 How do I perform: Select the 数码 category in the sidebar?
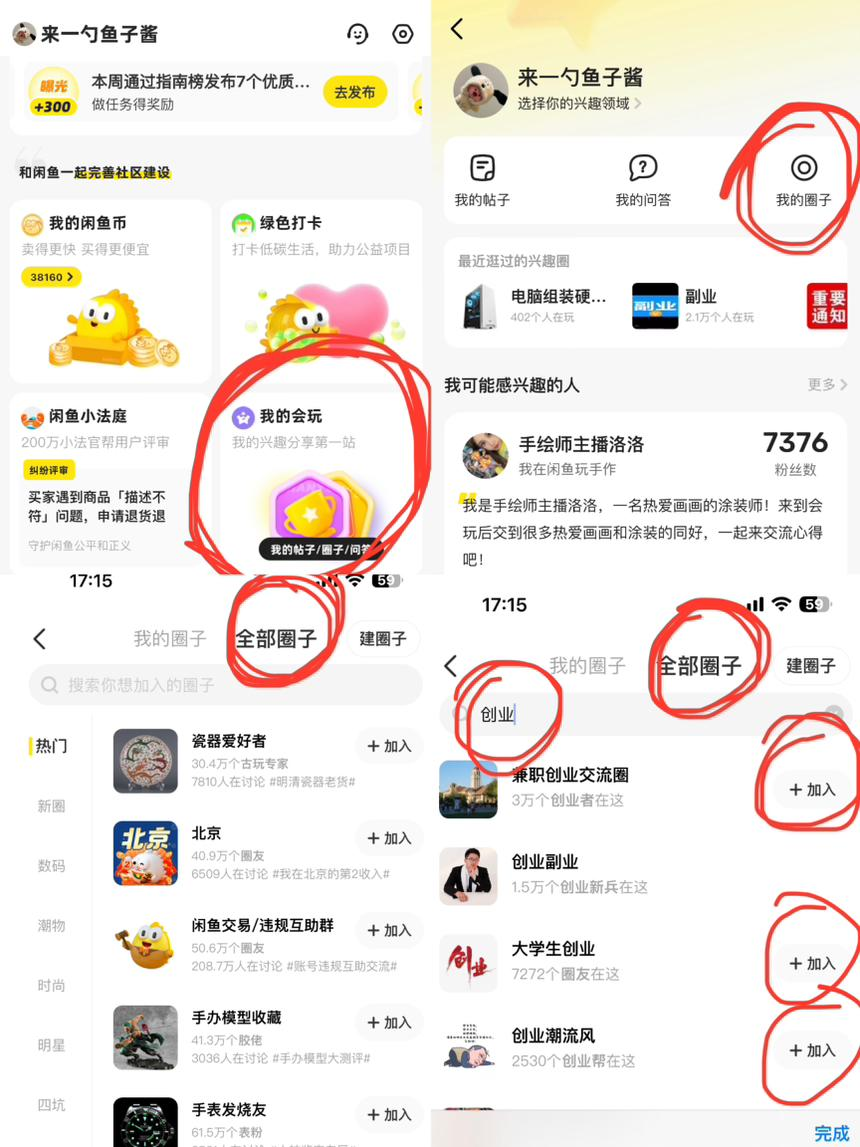[x=51, y=866]
